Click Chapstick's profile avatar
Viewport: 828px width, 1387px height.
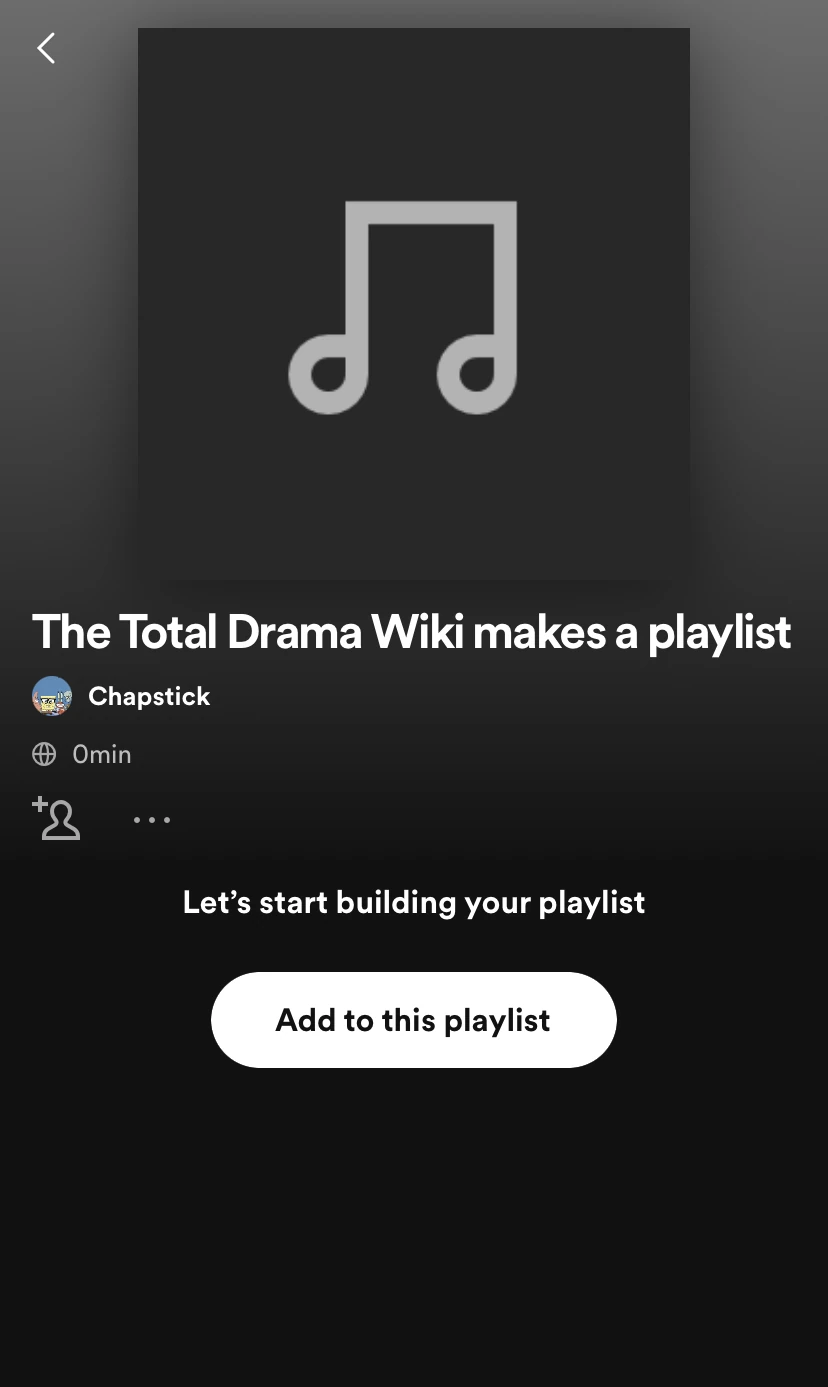(x=52, y=696)
